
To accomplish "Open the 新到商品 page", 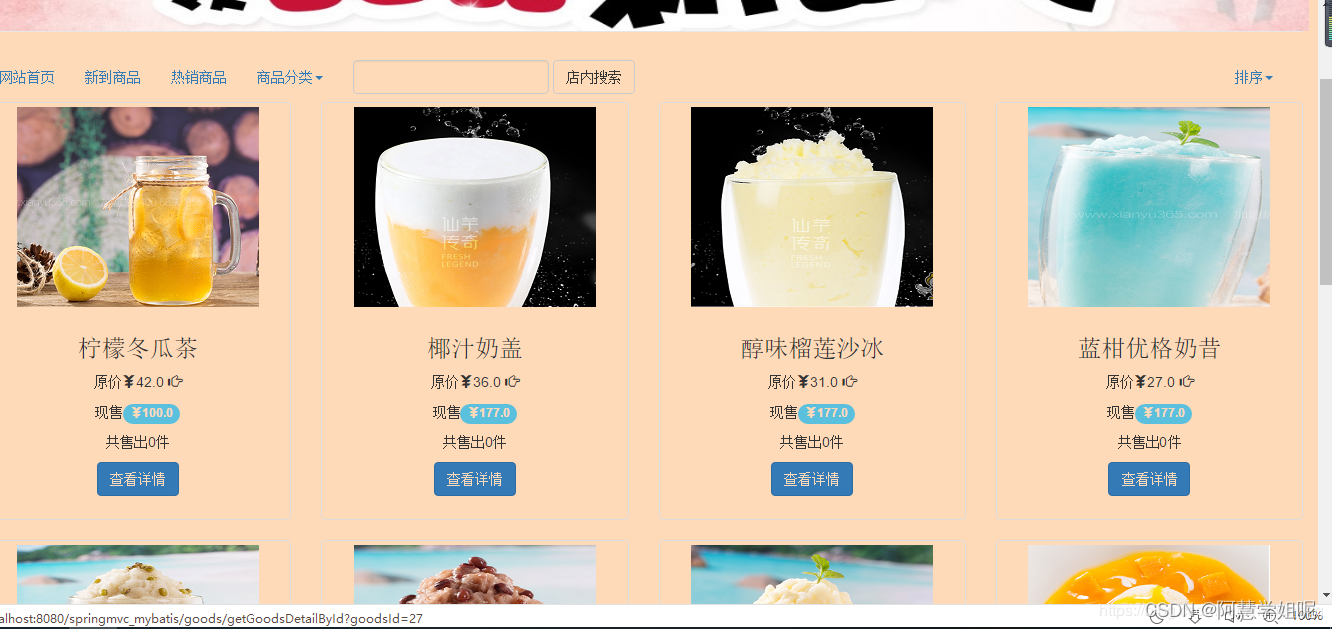I will (112, 77).
